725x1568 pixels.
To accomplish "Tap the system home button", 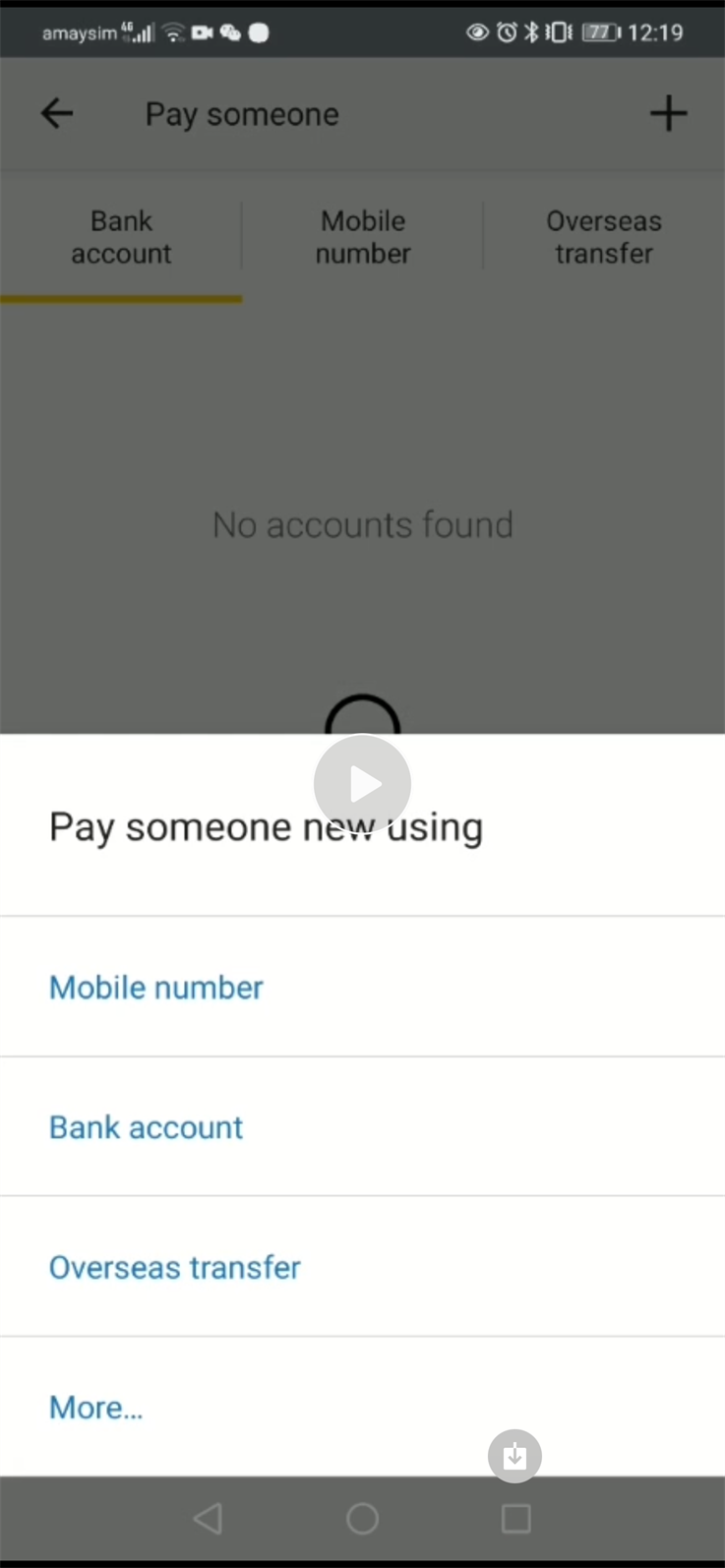I will pos(362,1518).
